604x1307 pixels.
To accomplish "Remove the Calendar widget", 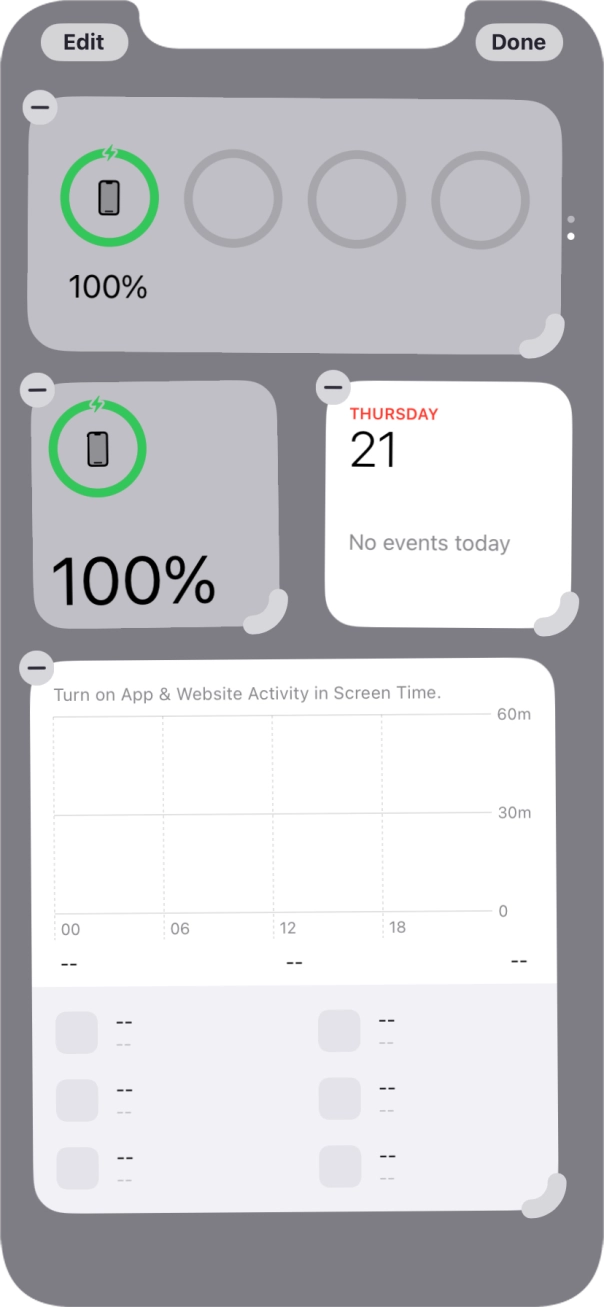I will [332, 386].
